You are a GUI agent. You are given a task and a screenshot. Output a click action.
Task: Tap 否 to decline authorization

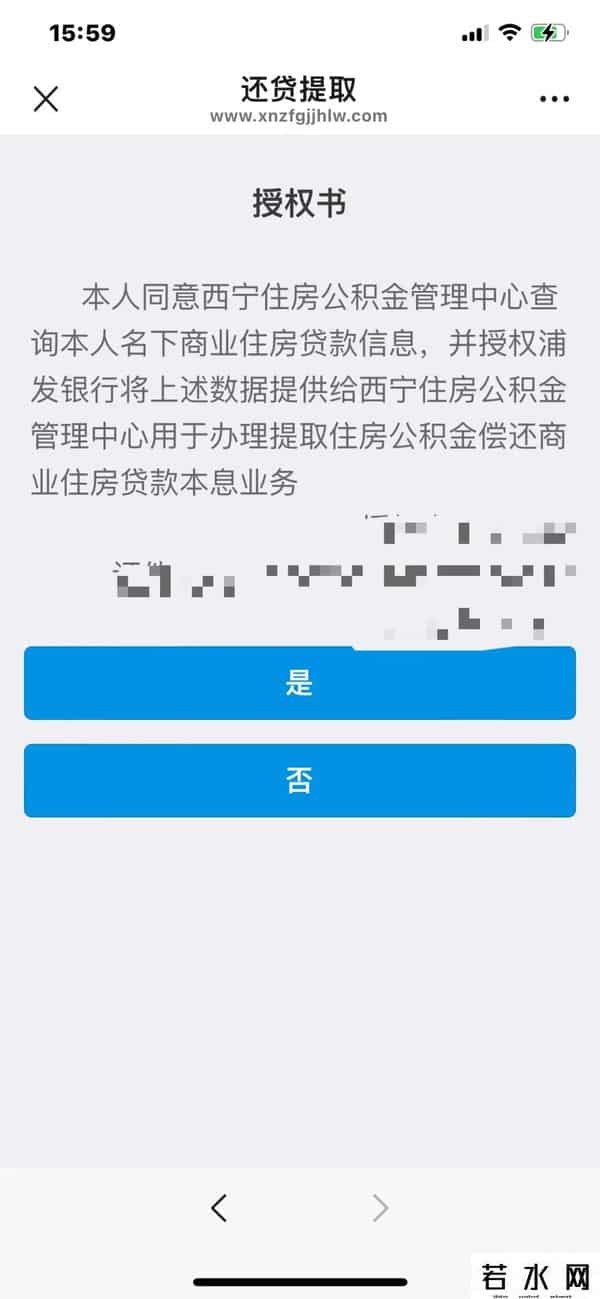(x=300, y=780)
